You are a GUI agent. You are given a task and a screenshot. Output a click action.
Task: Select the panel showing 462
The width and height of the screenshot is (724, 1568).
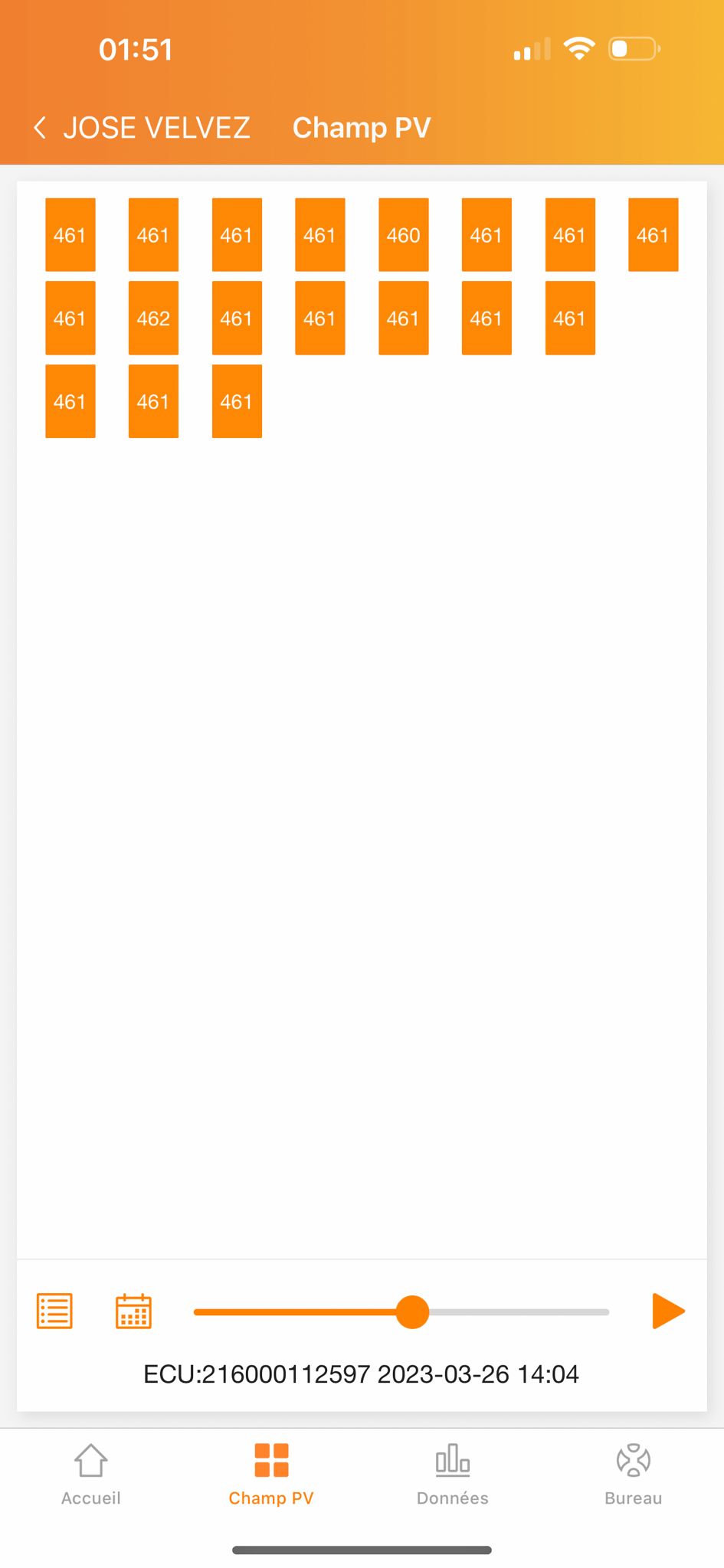(x=153, y=318)
